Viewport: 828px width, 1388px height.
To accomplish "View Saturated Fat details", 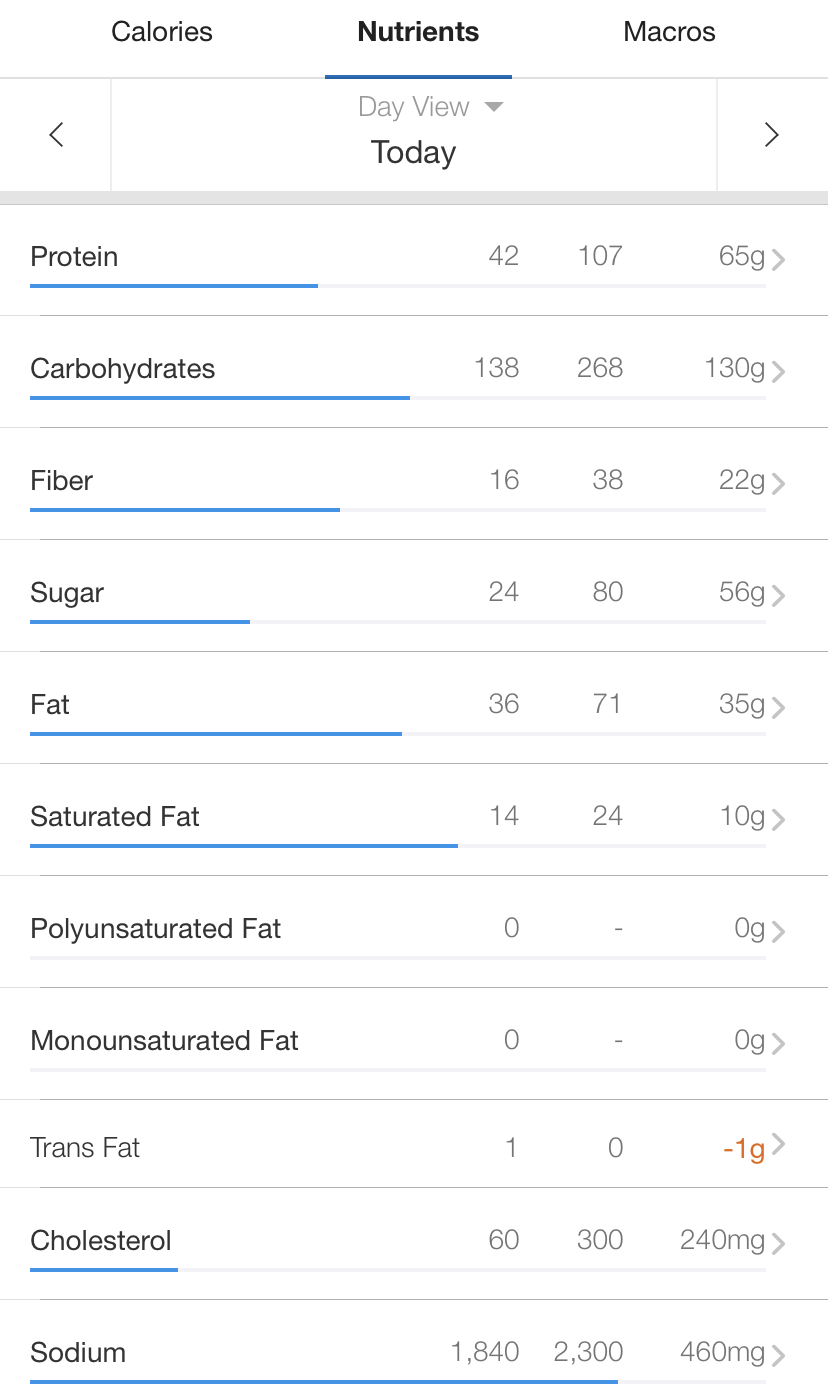I will click(x=414, y=819).
